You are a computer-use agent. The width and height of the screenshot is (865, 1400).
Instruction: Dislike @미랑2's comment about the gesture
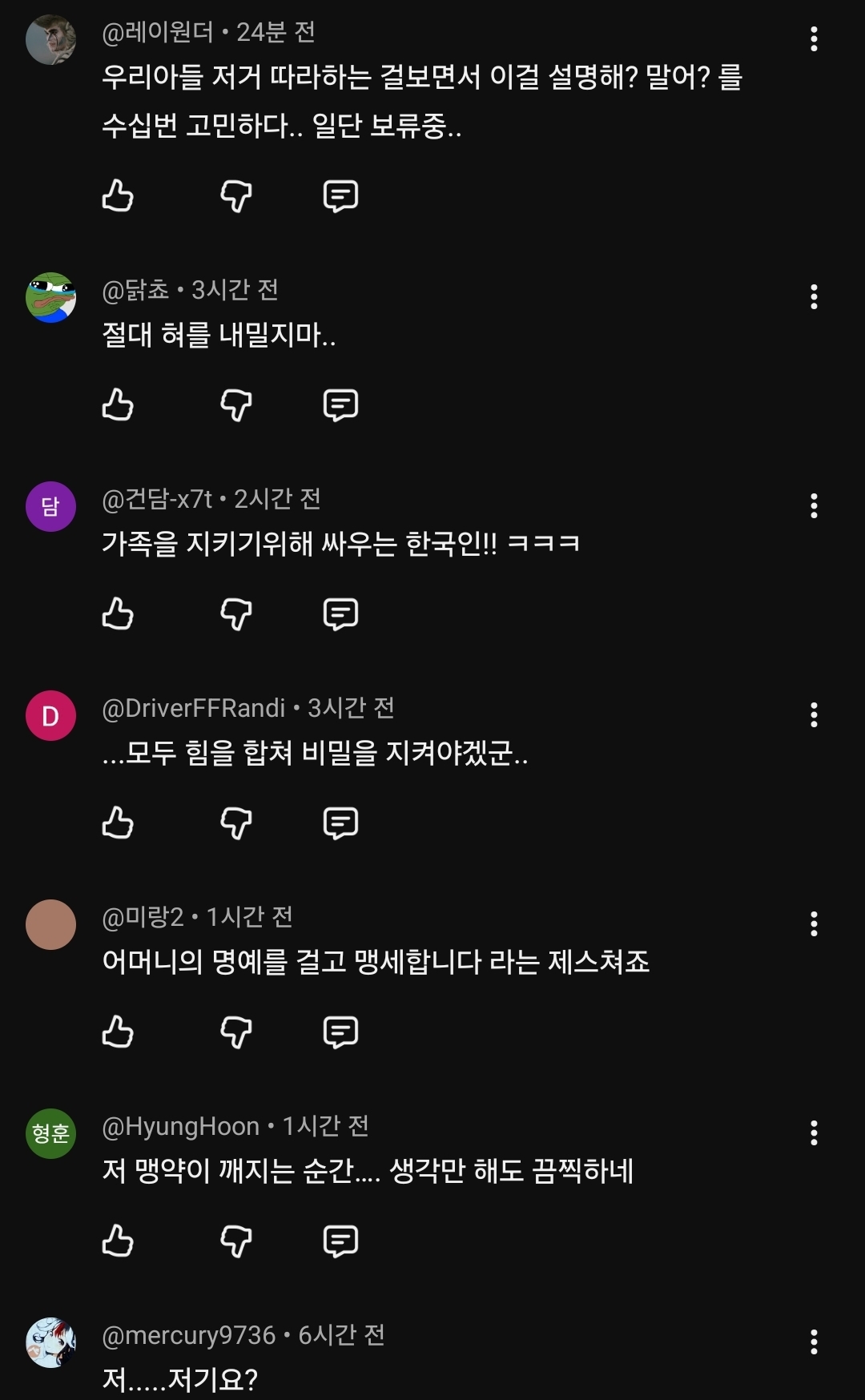click(235, 1032)
